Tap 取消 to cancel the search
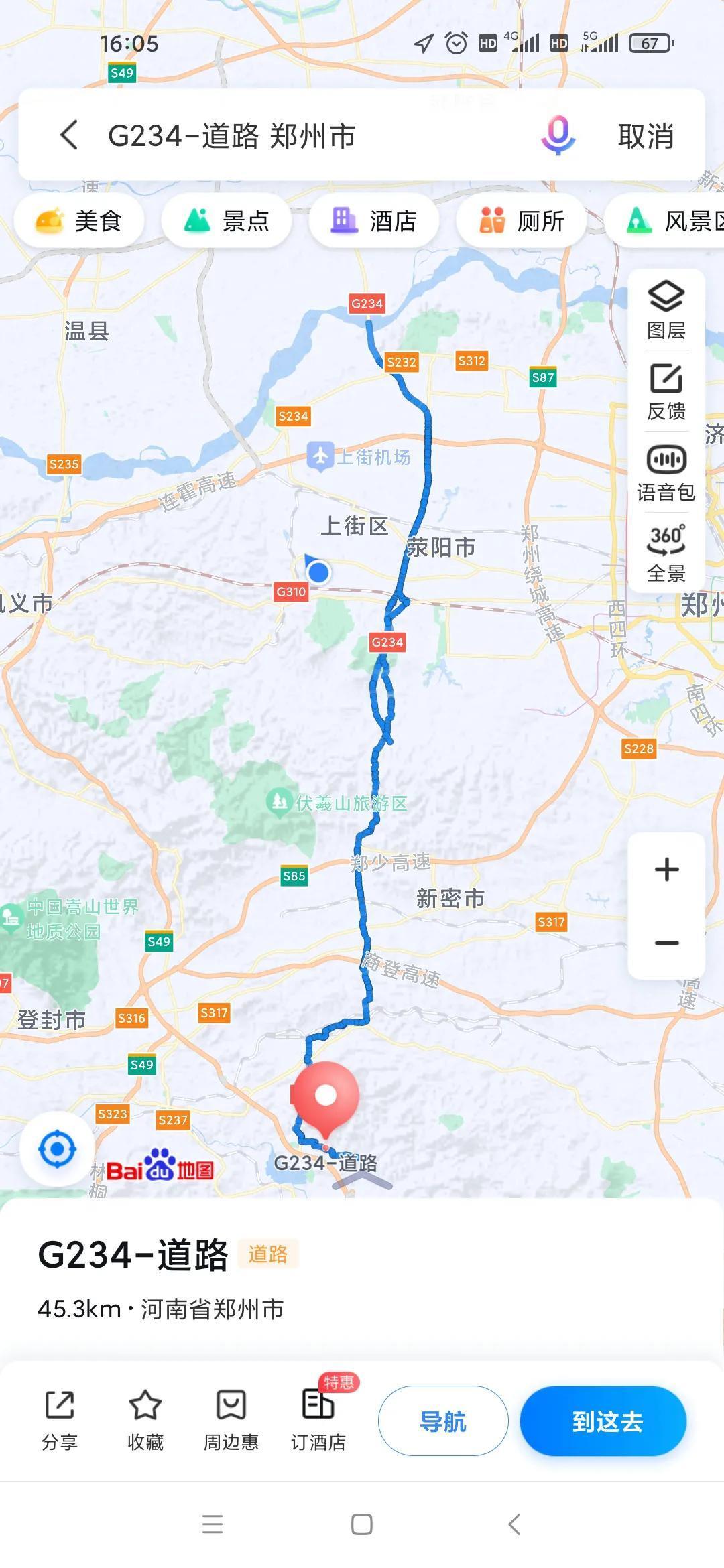The height and width of the screenshot is (1568, 724). click(x=646, y=136)
